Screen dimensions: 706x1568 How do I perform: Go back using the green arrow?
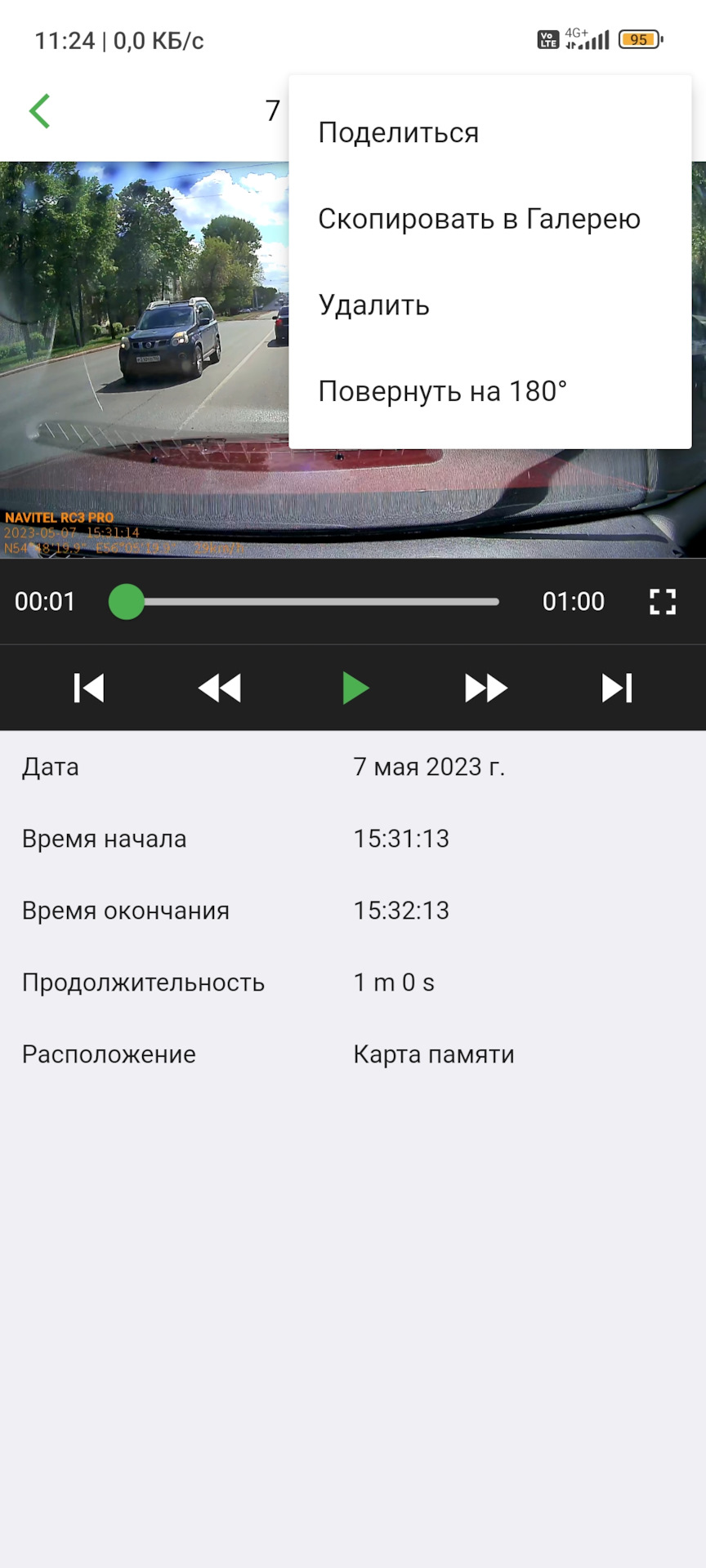[39, 111]
